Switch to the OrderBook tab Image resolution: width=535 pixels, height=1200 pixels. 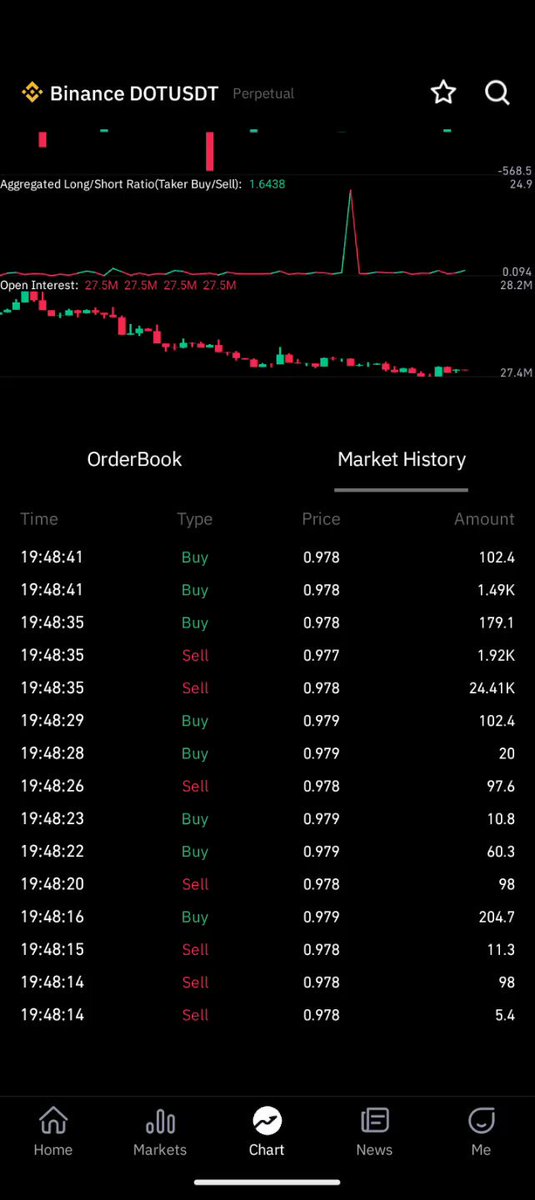pos(135,459)
